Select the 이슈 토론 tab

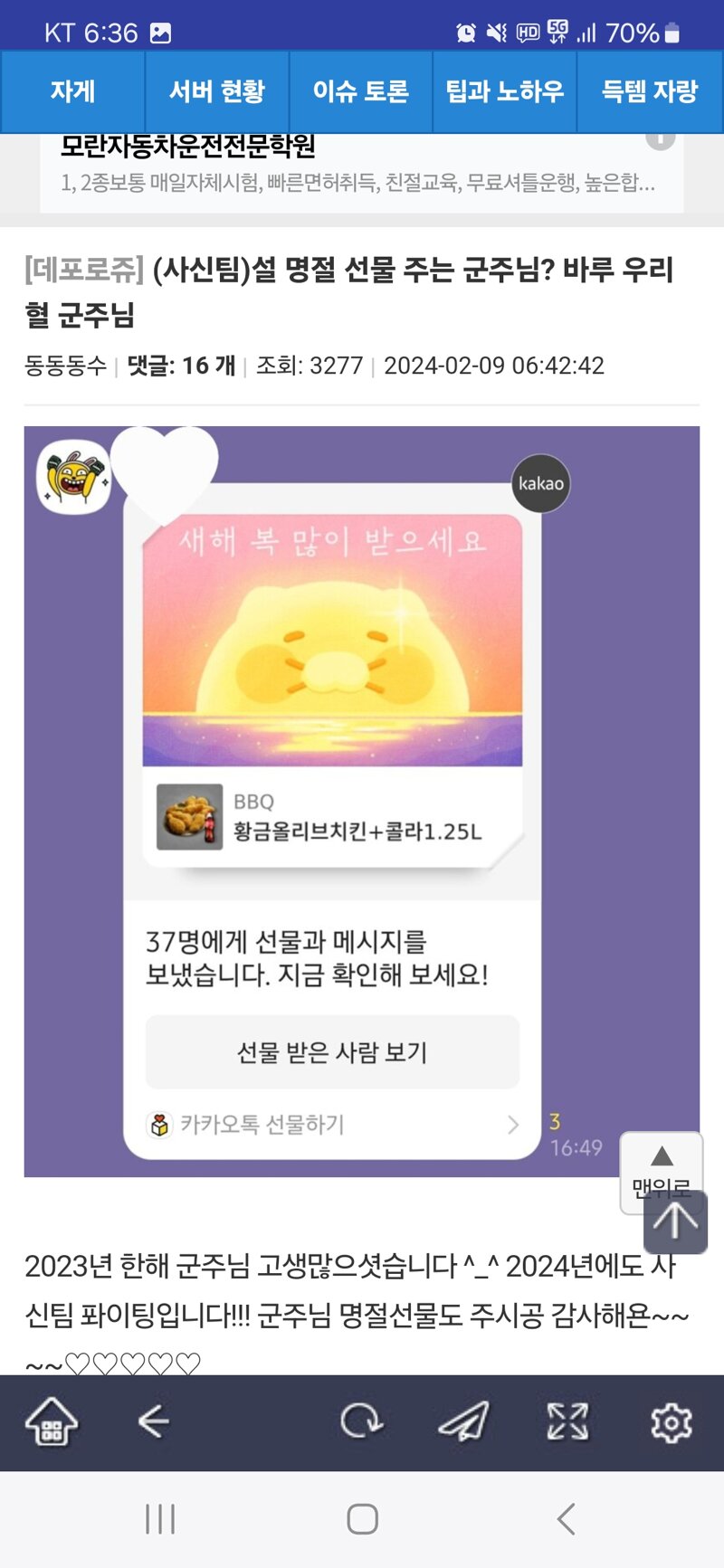point(360,91)
